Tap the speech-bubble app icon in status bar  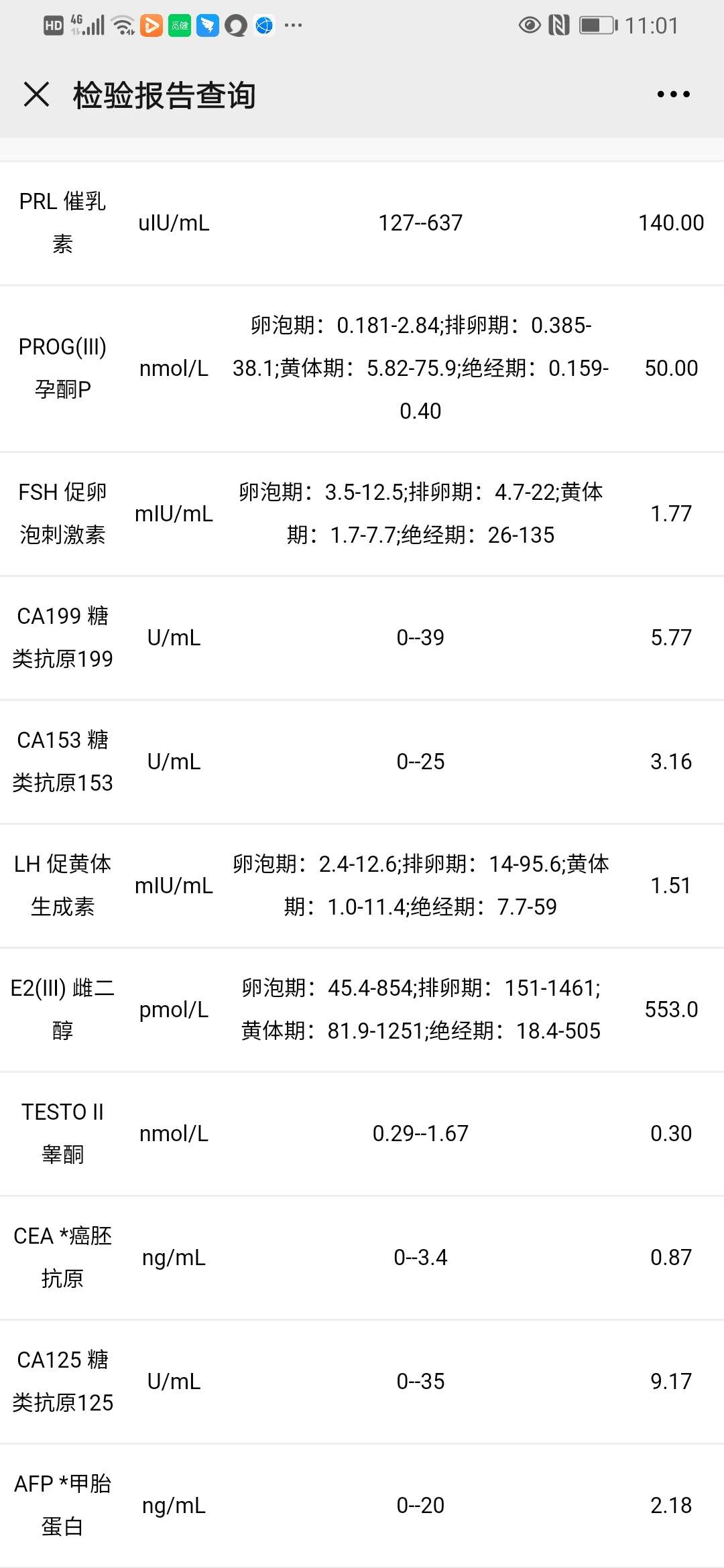235,25
